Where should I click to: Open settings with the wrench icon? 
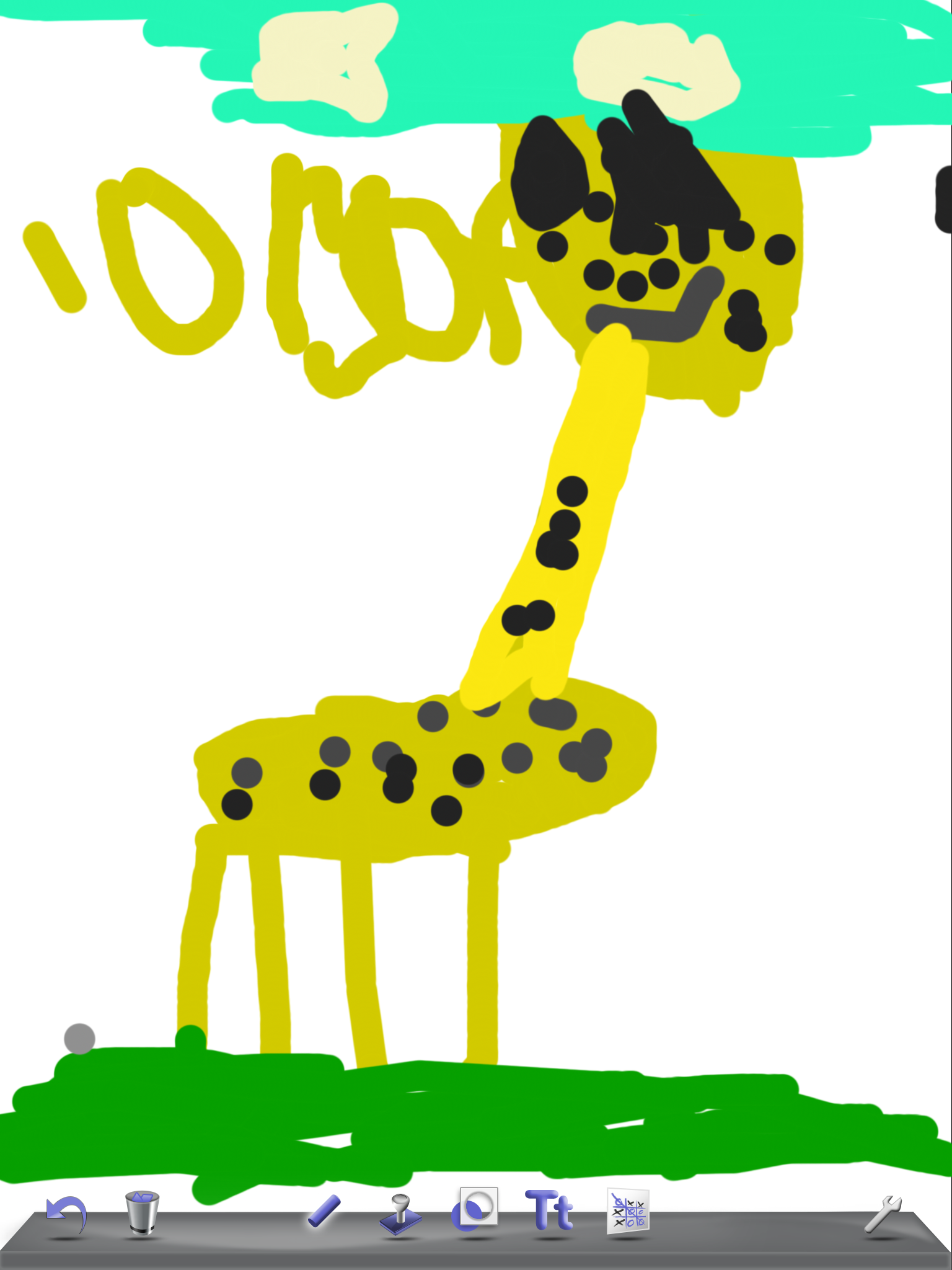click(x=883, y=1213)
